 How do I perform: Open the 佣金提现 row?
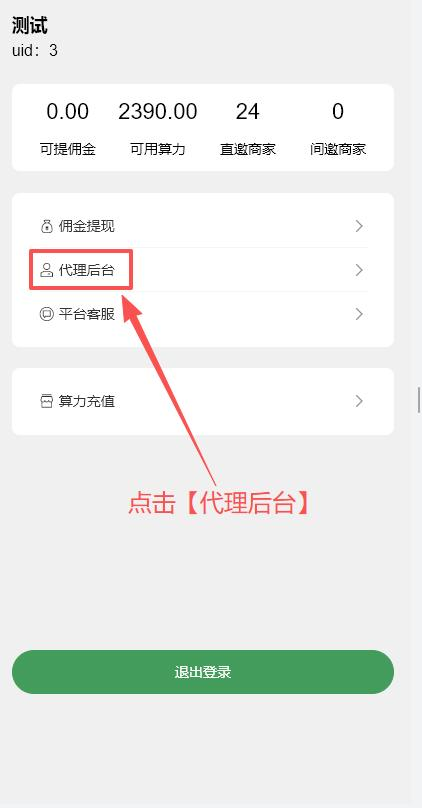point(202,226)
